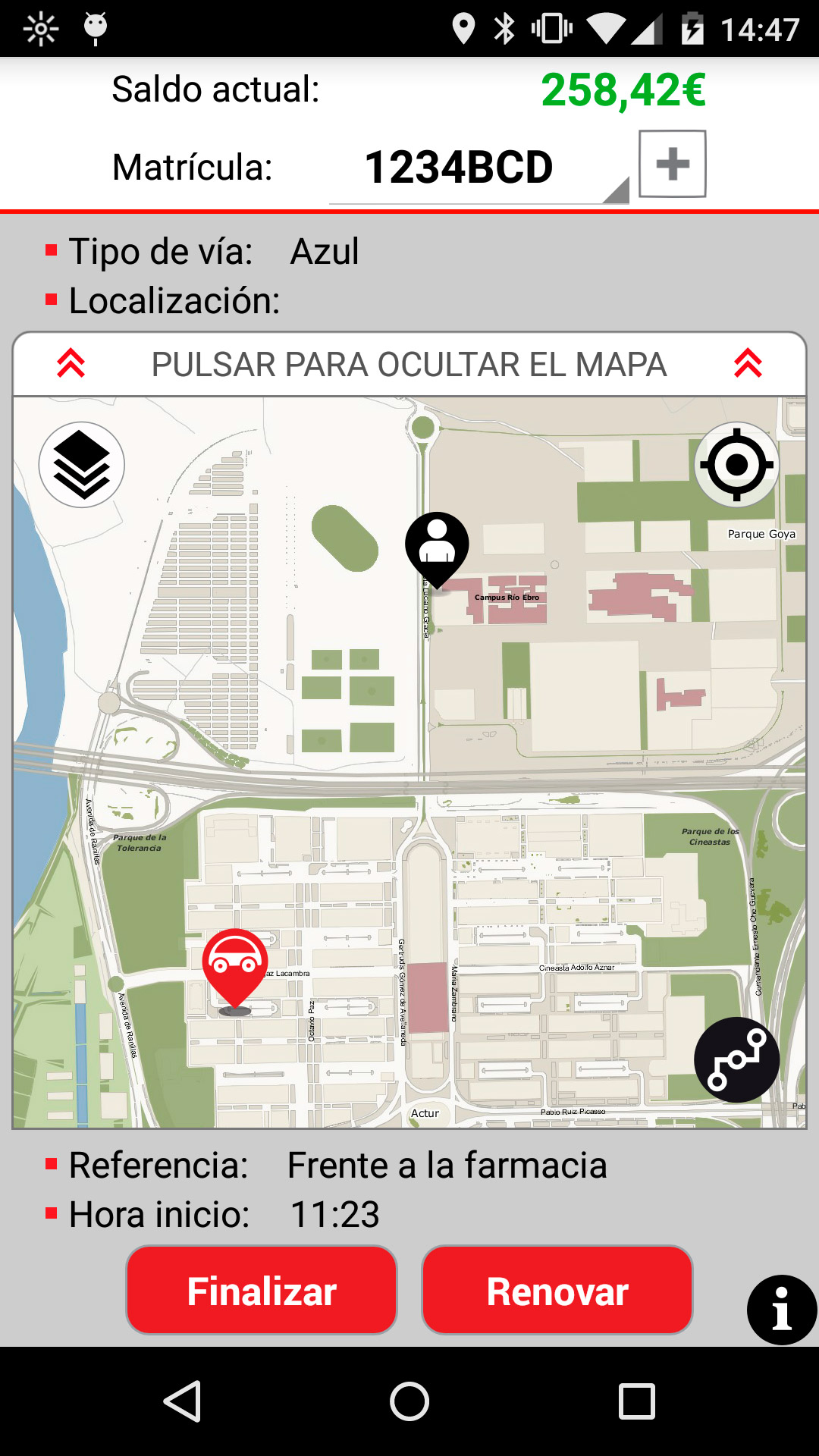Show route to the parked car
This screenshot has height=1456, width=819.
pyautogui.click(x=736, y=1060)
